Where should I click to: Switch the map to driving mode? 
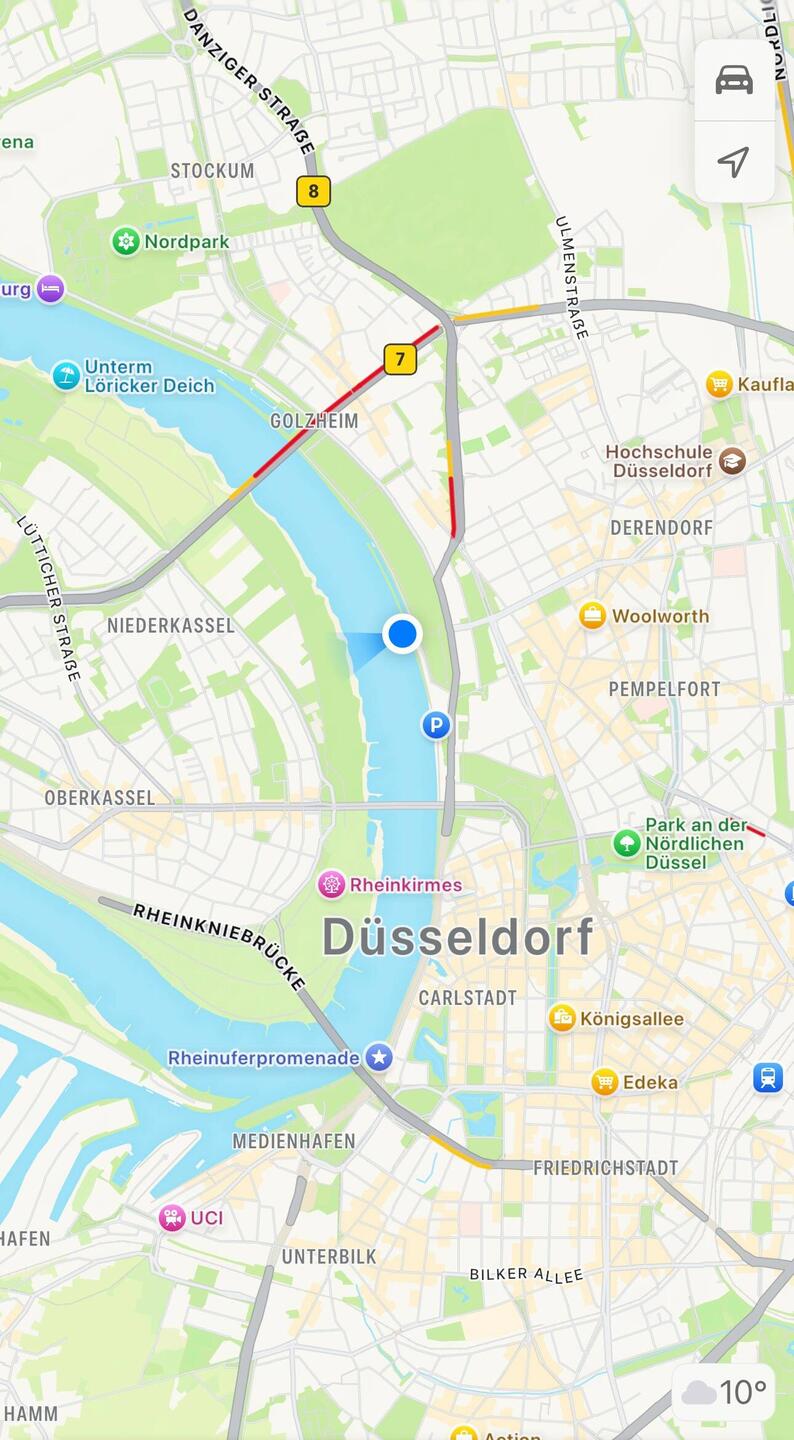[734, 80]
